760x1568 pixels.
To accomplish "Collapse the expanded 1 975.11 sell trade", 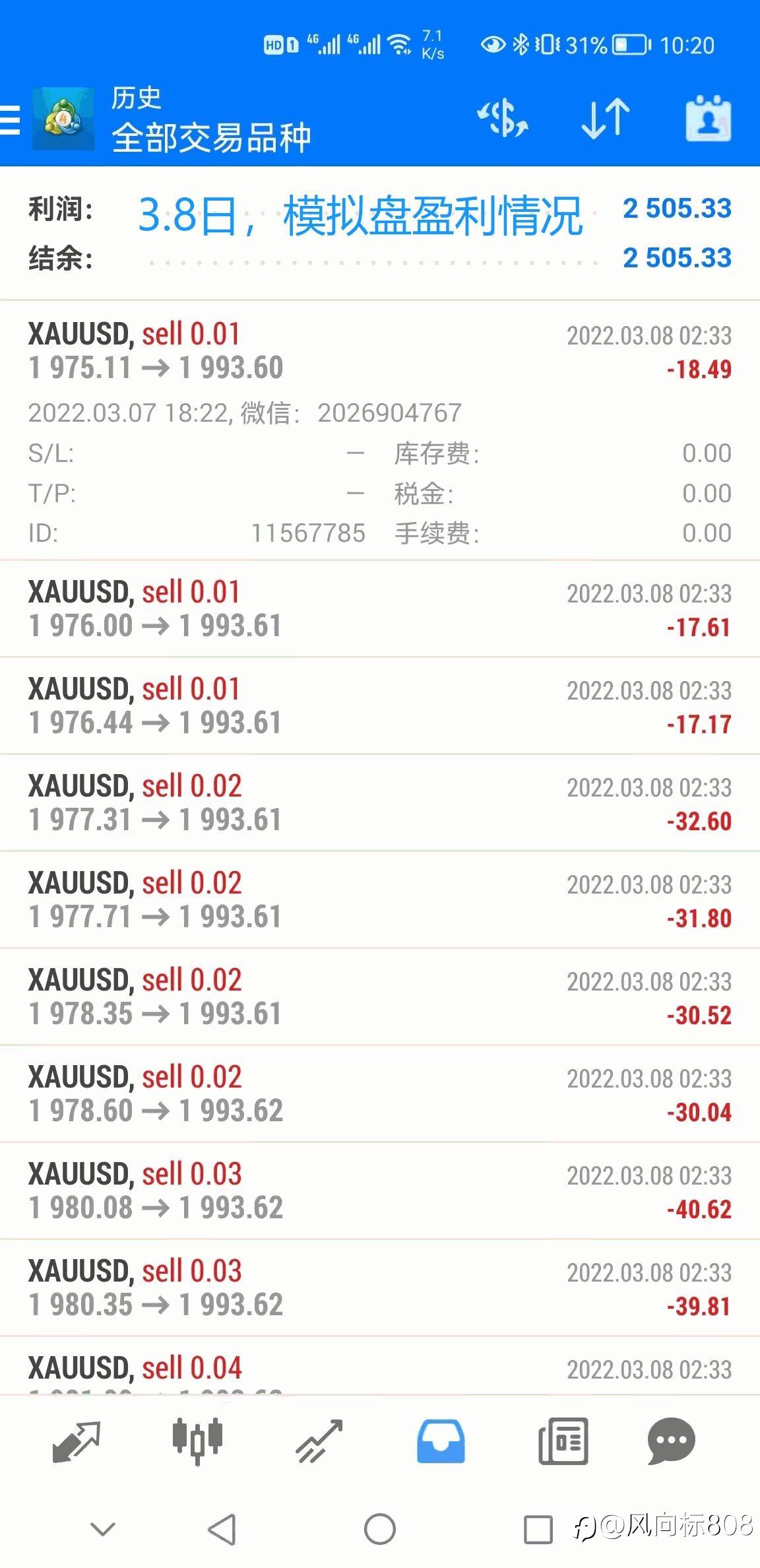I will 380,430.
